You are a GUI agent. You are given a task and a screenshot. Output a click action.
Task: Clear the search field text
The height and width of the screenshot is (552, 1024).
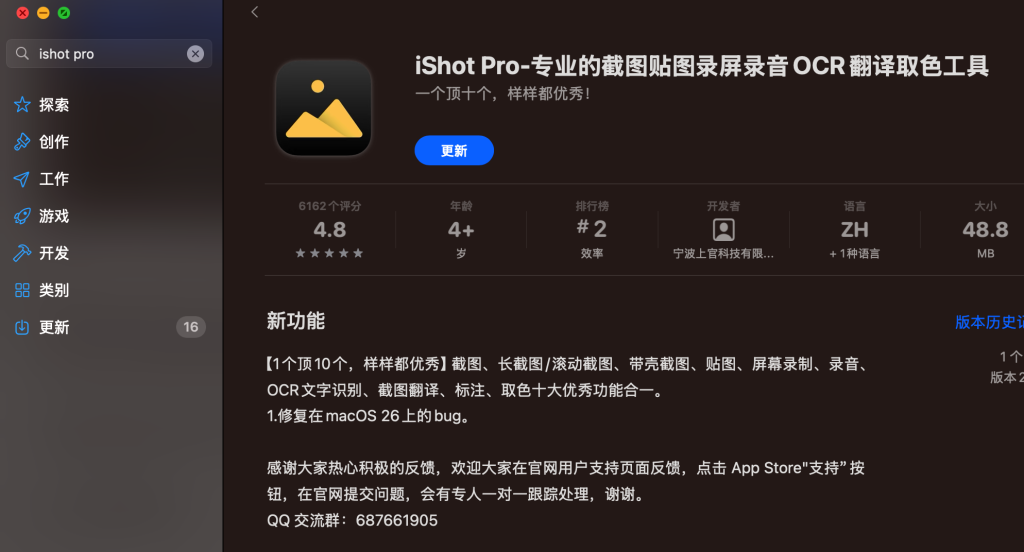pos(195,54)
